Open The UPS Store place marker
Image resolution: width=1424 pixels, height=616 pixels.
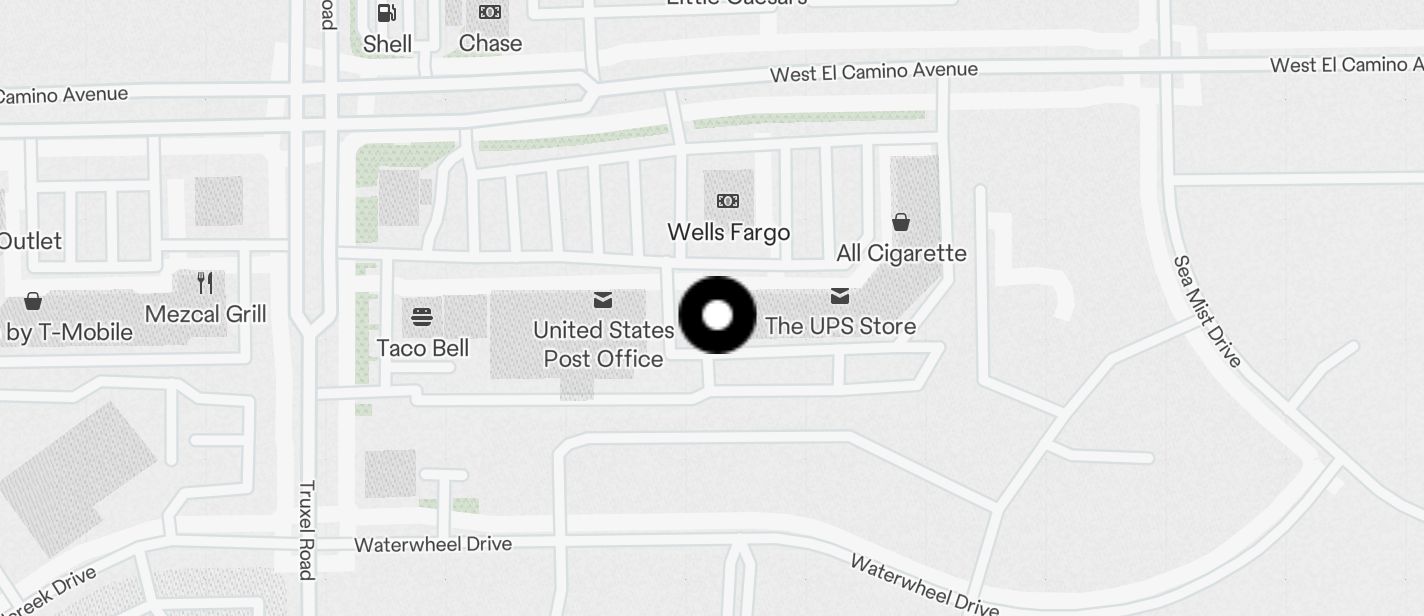840,296
